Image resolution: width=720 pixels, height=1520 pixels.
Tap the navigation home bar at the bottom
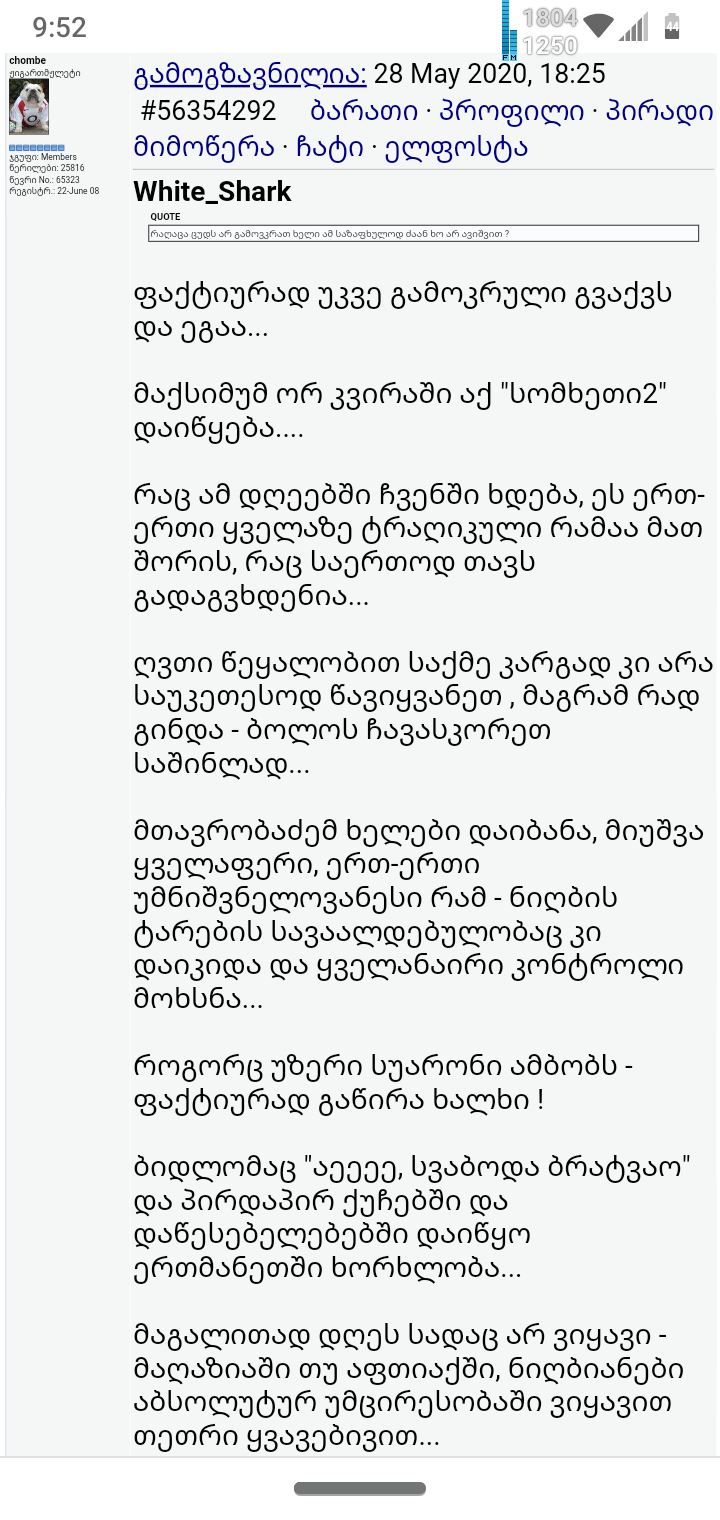359,1488
